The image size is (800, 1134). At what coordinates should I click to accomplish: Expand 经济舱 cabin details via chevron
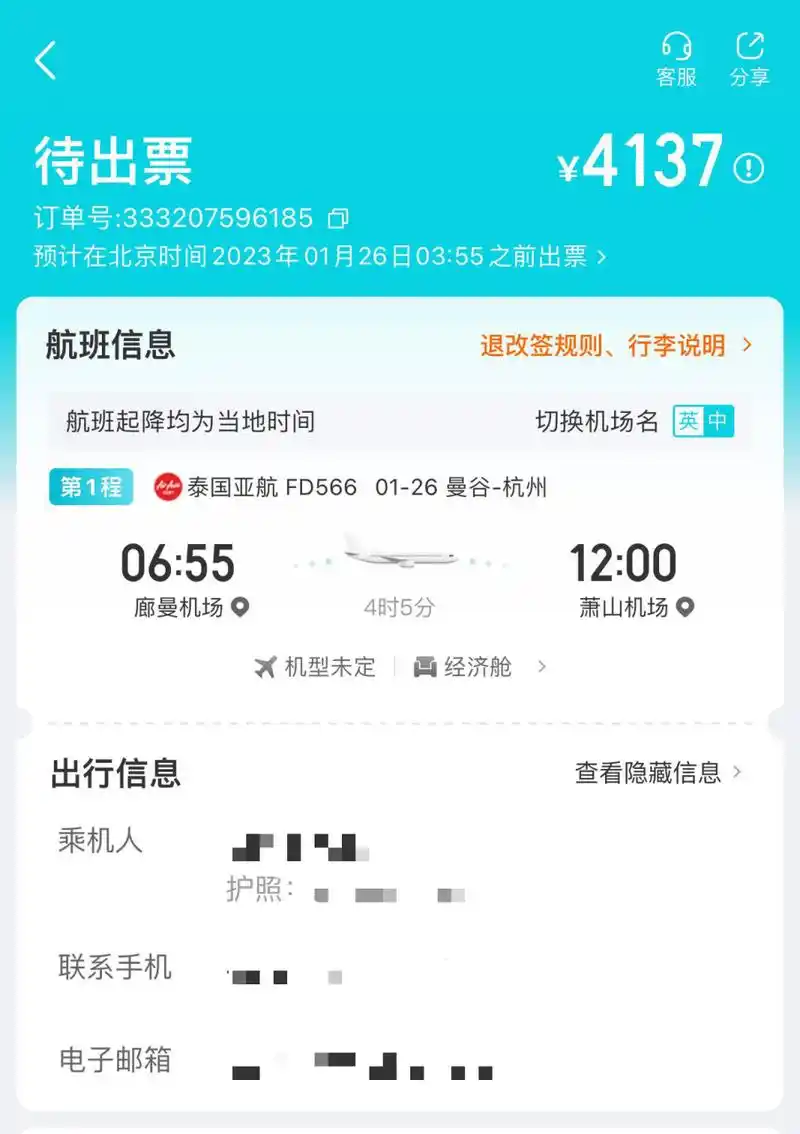[x=540, y=667]
